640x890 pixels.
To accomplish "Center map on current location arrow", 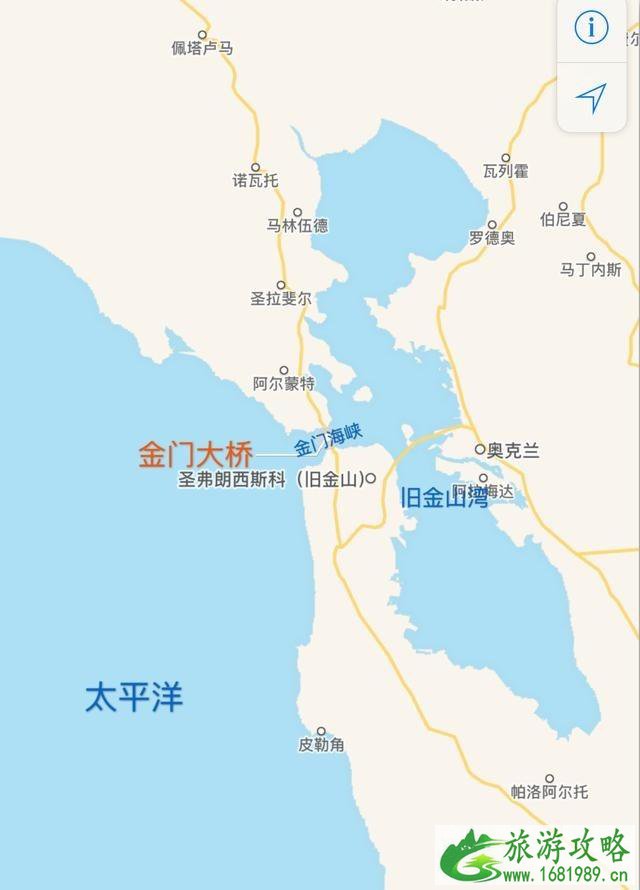I will point(591,97).
